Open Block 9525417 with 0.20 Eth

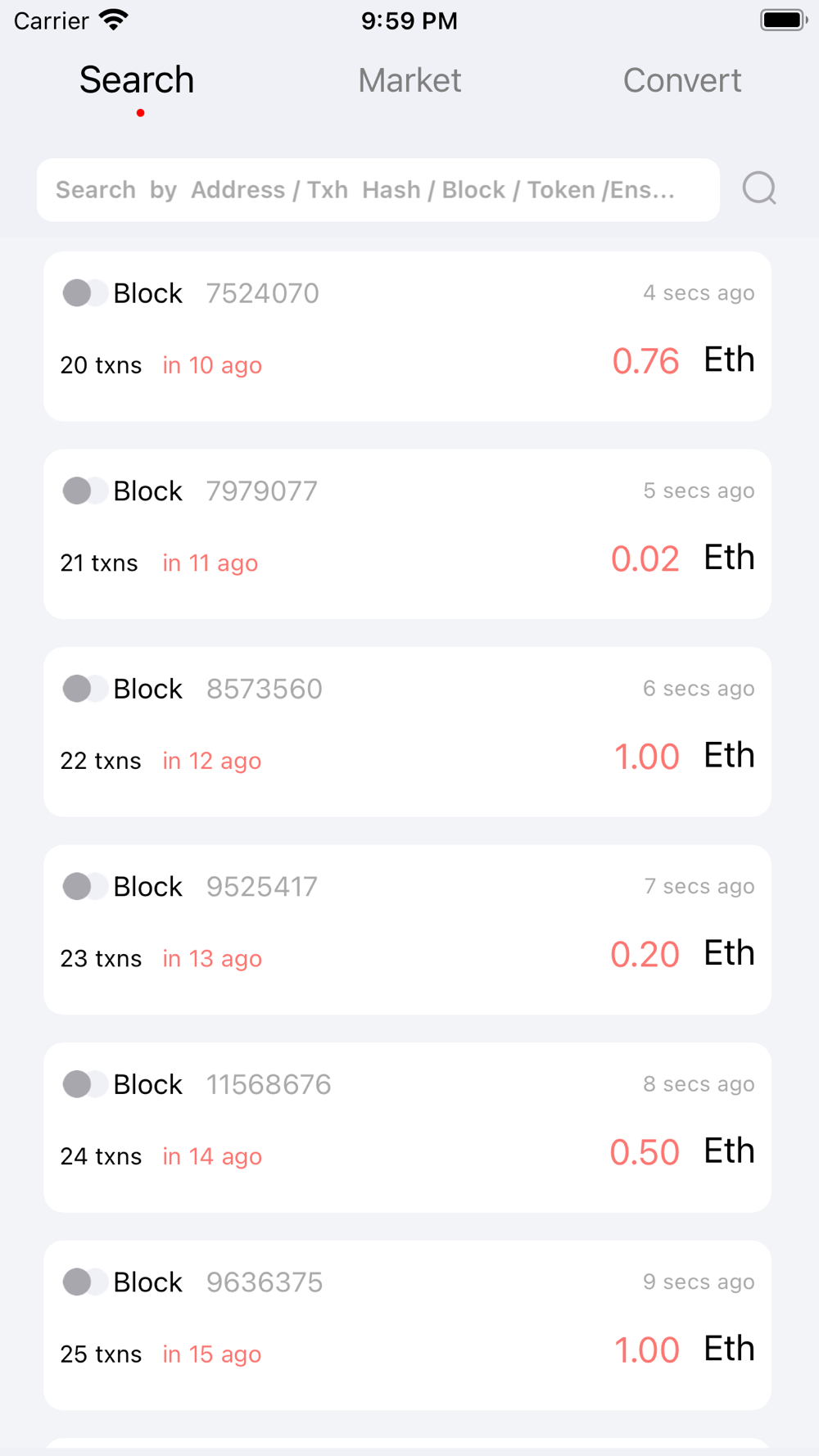407,929
